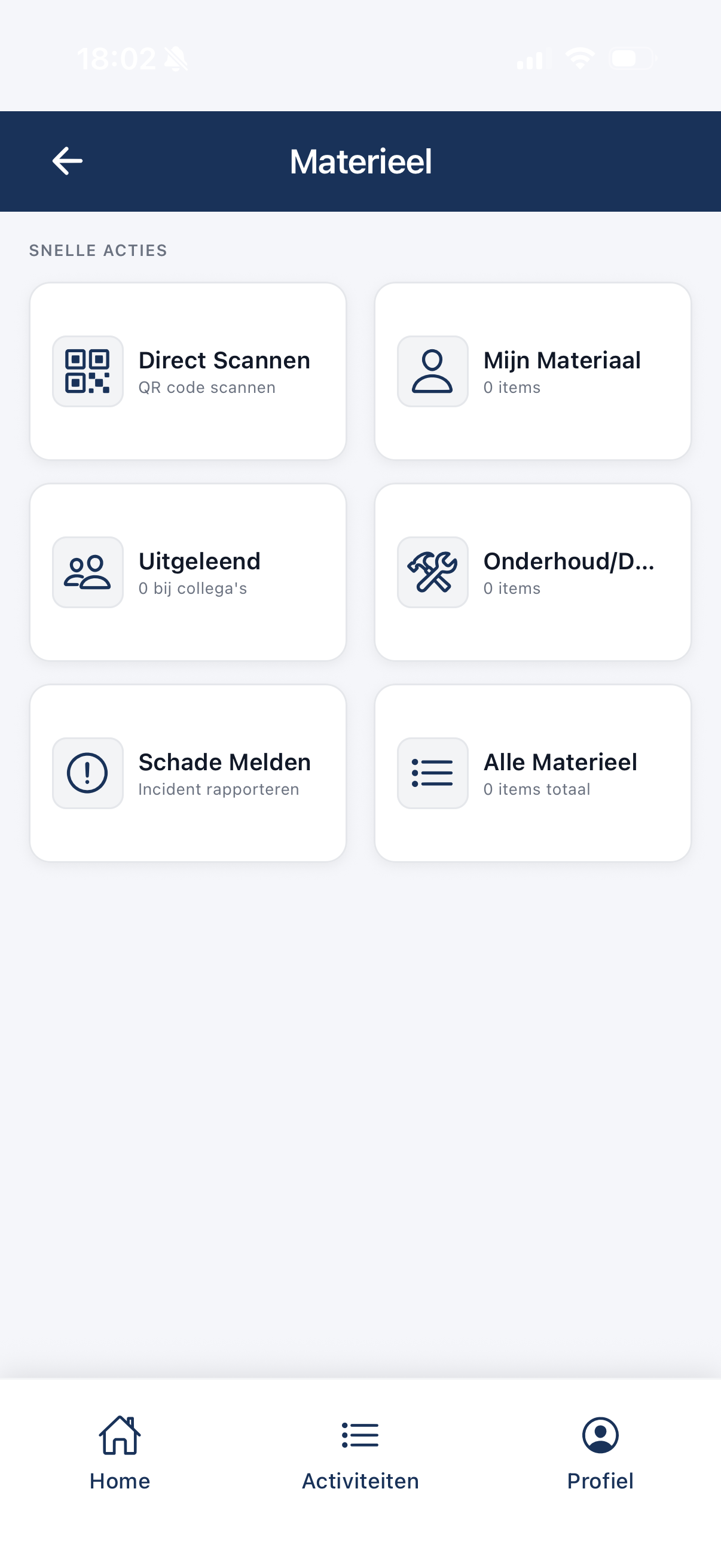Open the Direct Scannen QR card
The height and width of the screenshot is (1568, 721).
tap(188, 371)
